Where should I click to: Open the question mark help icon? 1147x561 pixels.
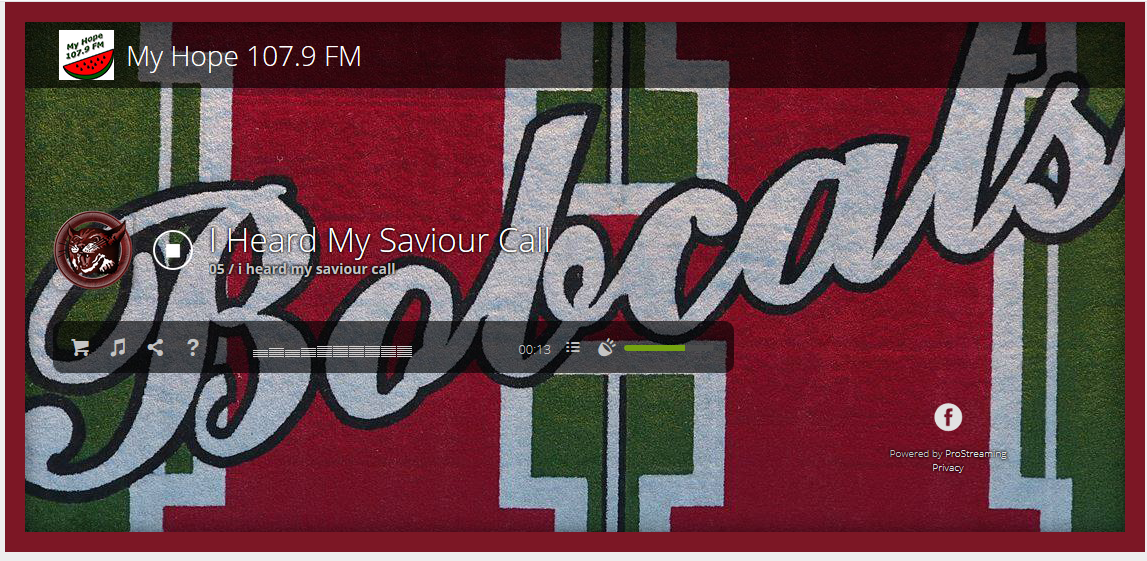pyautogui.click(x=193, y=348)
